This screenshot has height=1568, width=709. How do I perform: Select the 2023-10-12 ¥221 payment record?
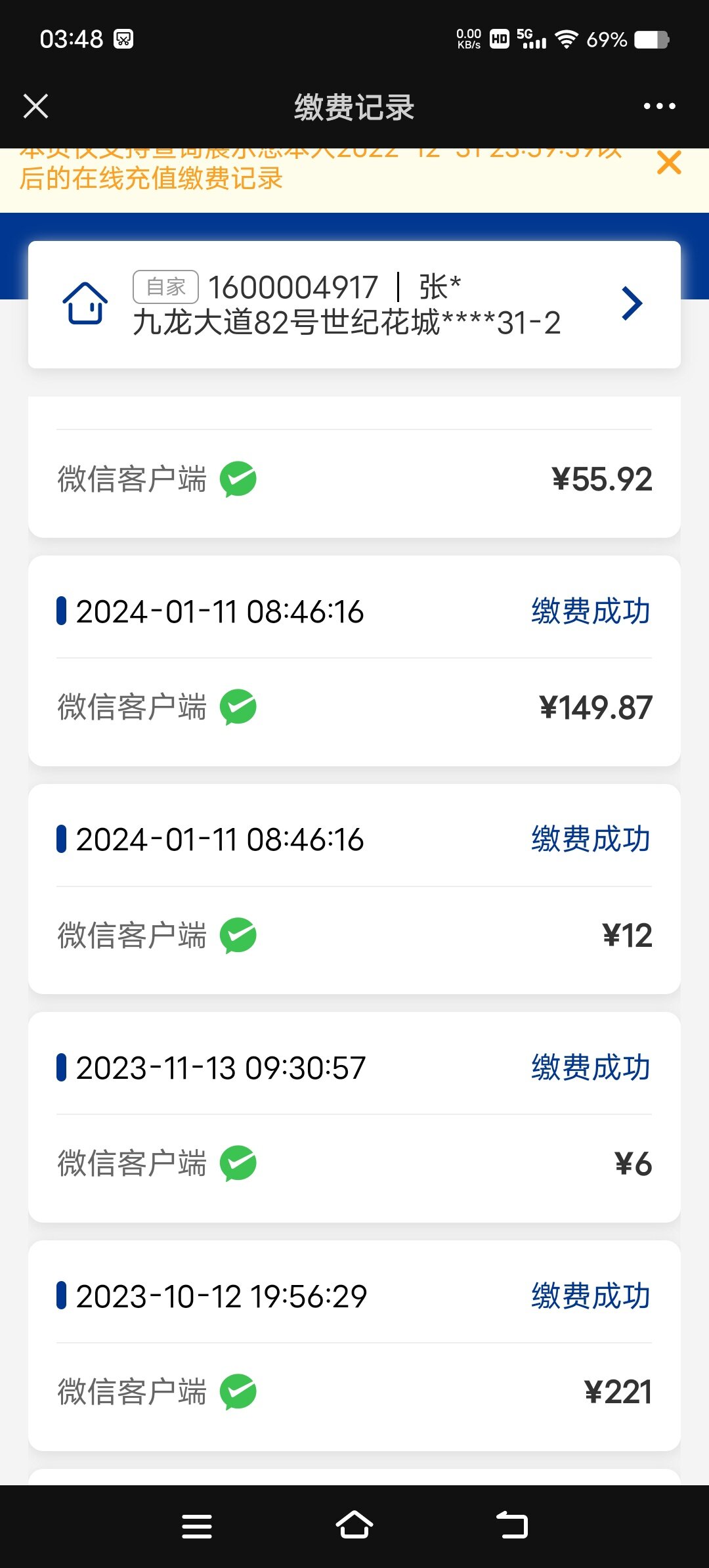(354, 1345)
